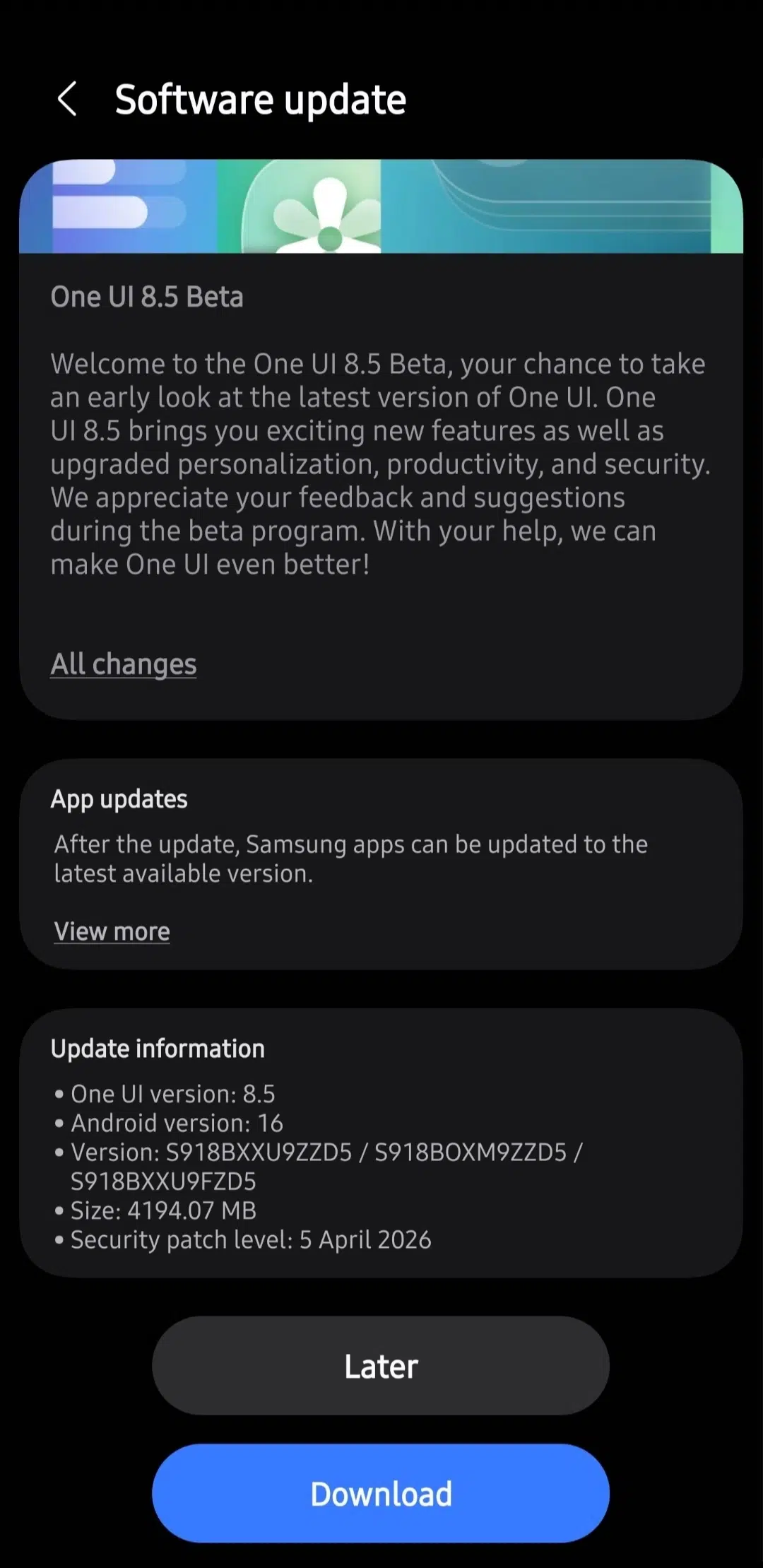
Task: Expand the One UI version bullet entry
Action: [173, 1093]
